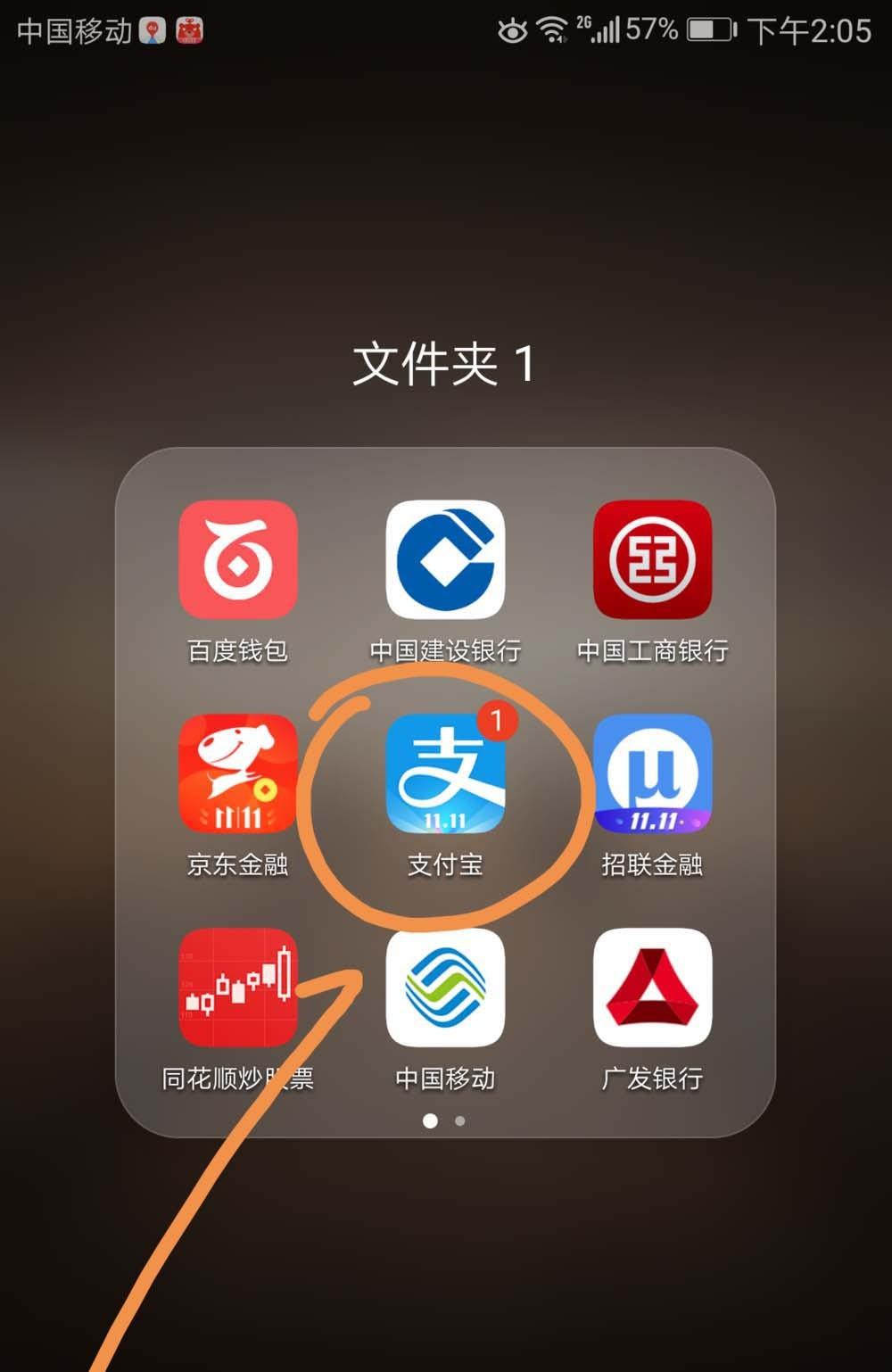
Task: Launch Baidu Wallet (百度钱包)
Action: click(237, 560)
